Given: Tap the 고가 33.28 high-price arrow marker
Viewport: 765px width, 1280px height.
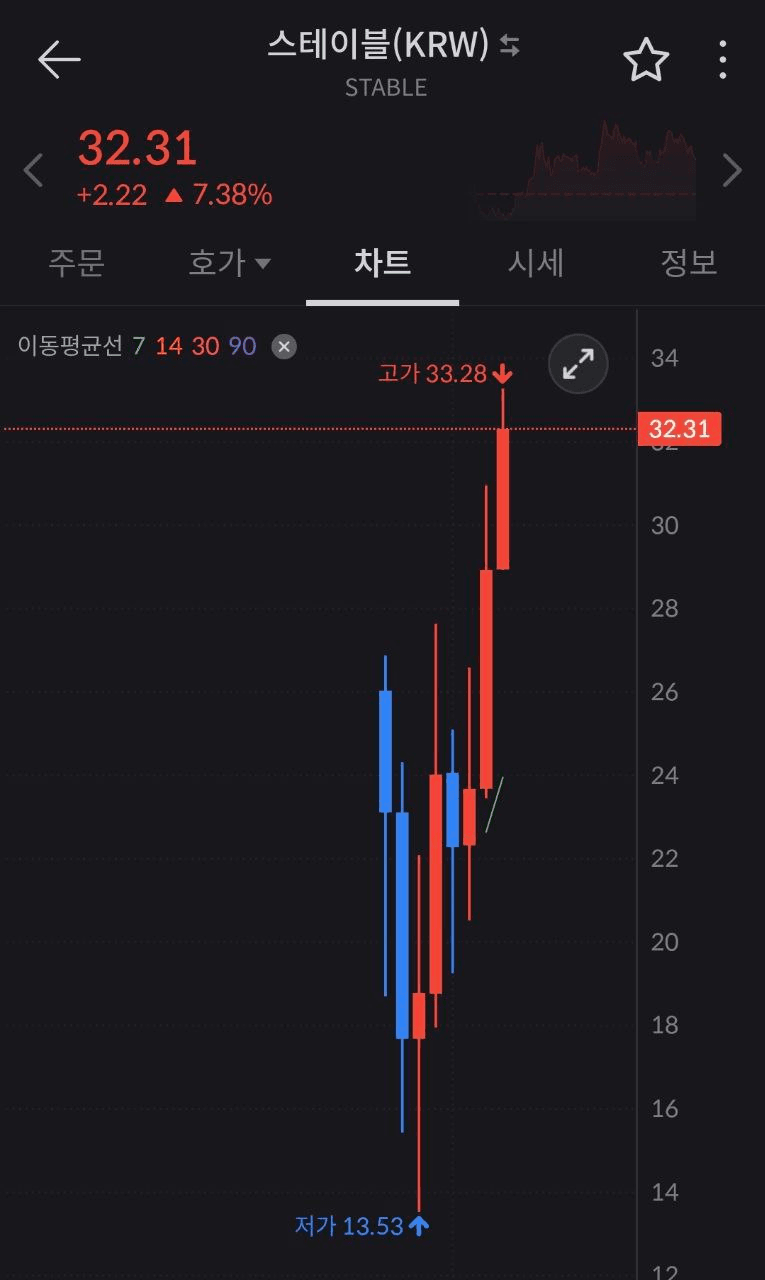Looking at the screenshot, I should point(501,374).
